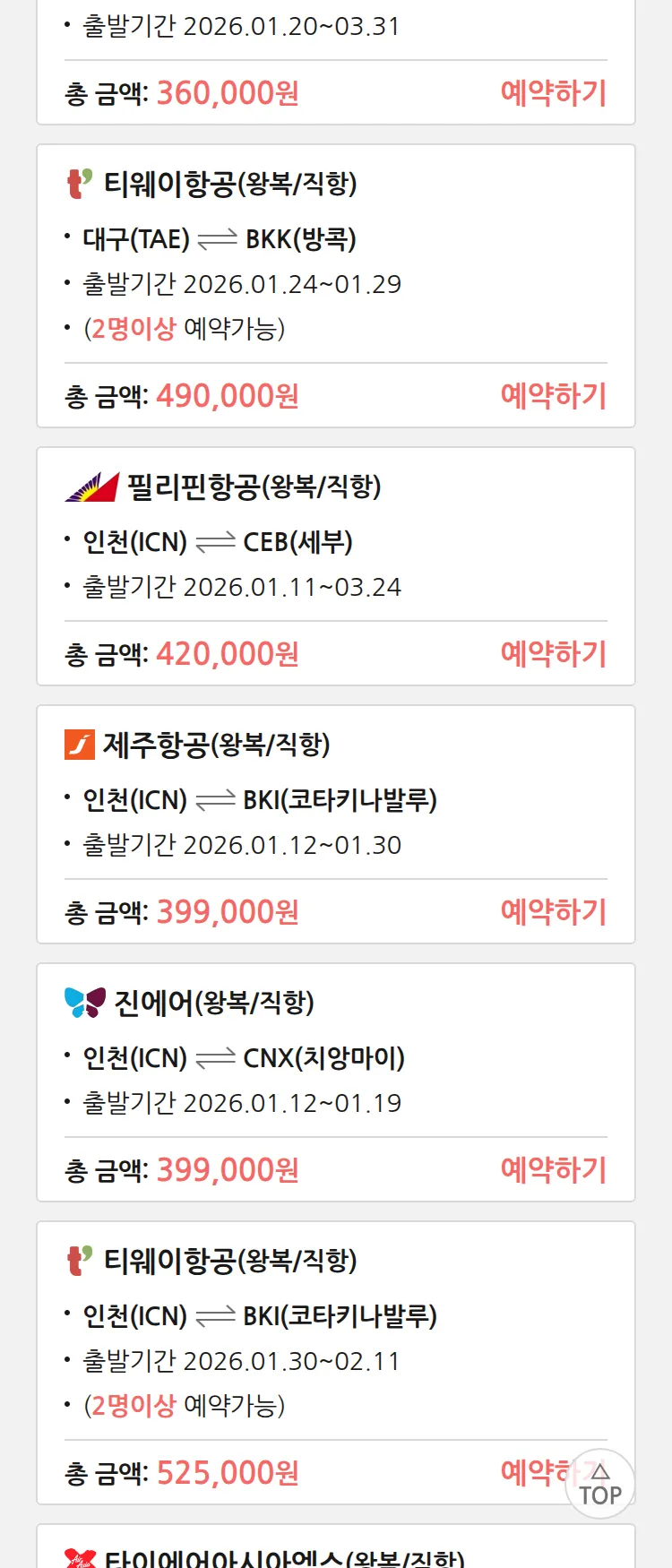Open the 필리핀항공 CEB(세부) flight card
This screenshot has width=672, height=1568.
coord(335,541)
